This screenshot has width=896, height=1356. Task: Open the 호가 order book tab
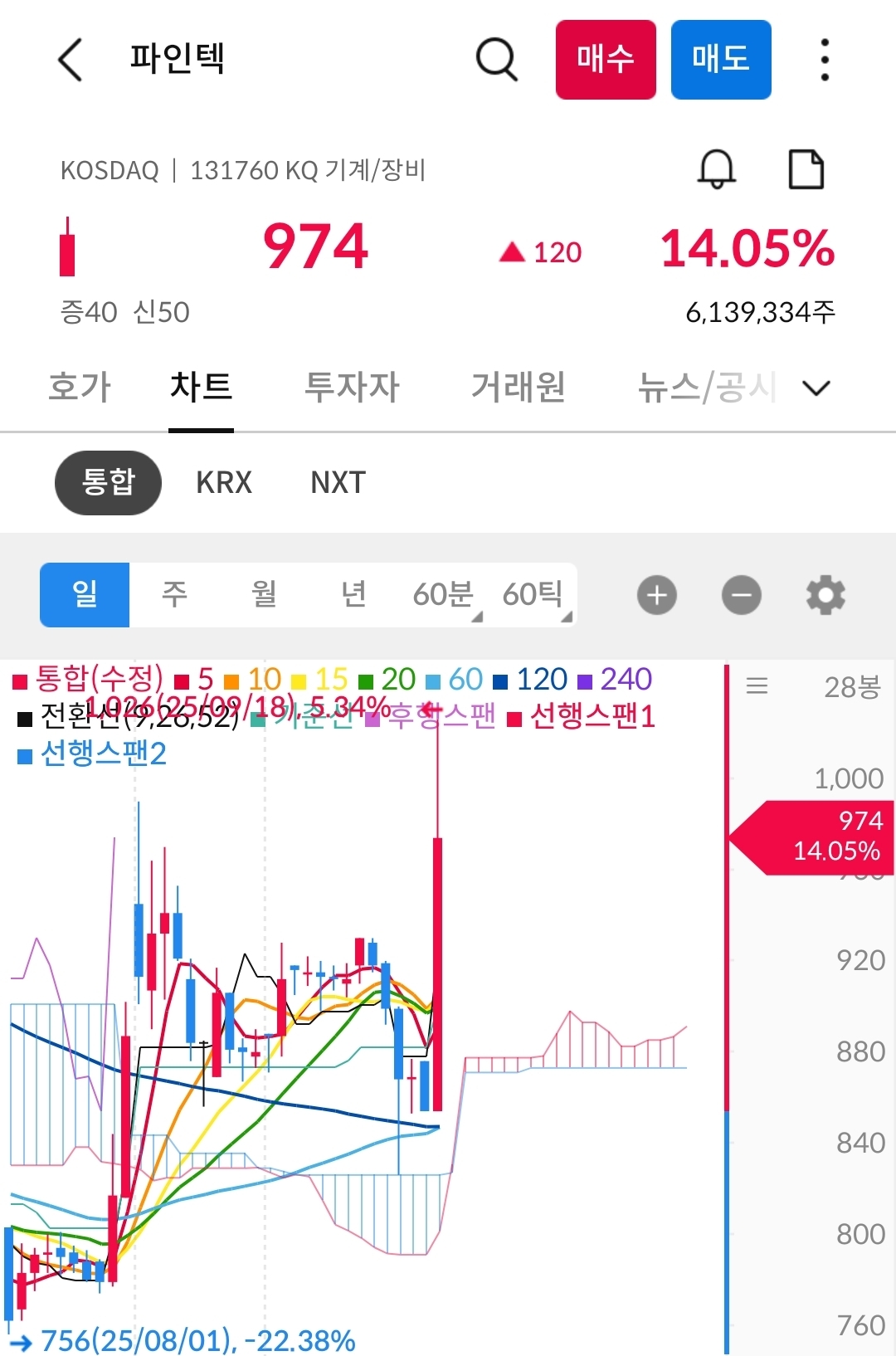pos(79,387)
